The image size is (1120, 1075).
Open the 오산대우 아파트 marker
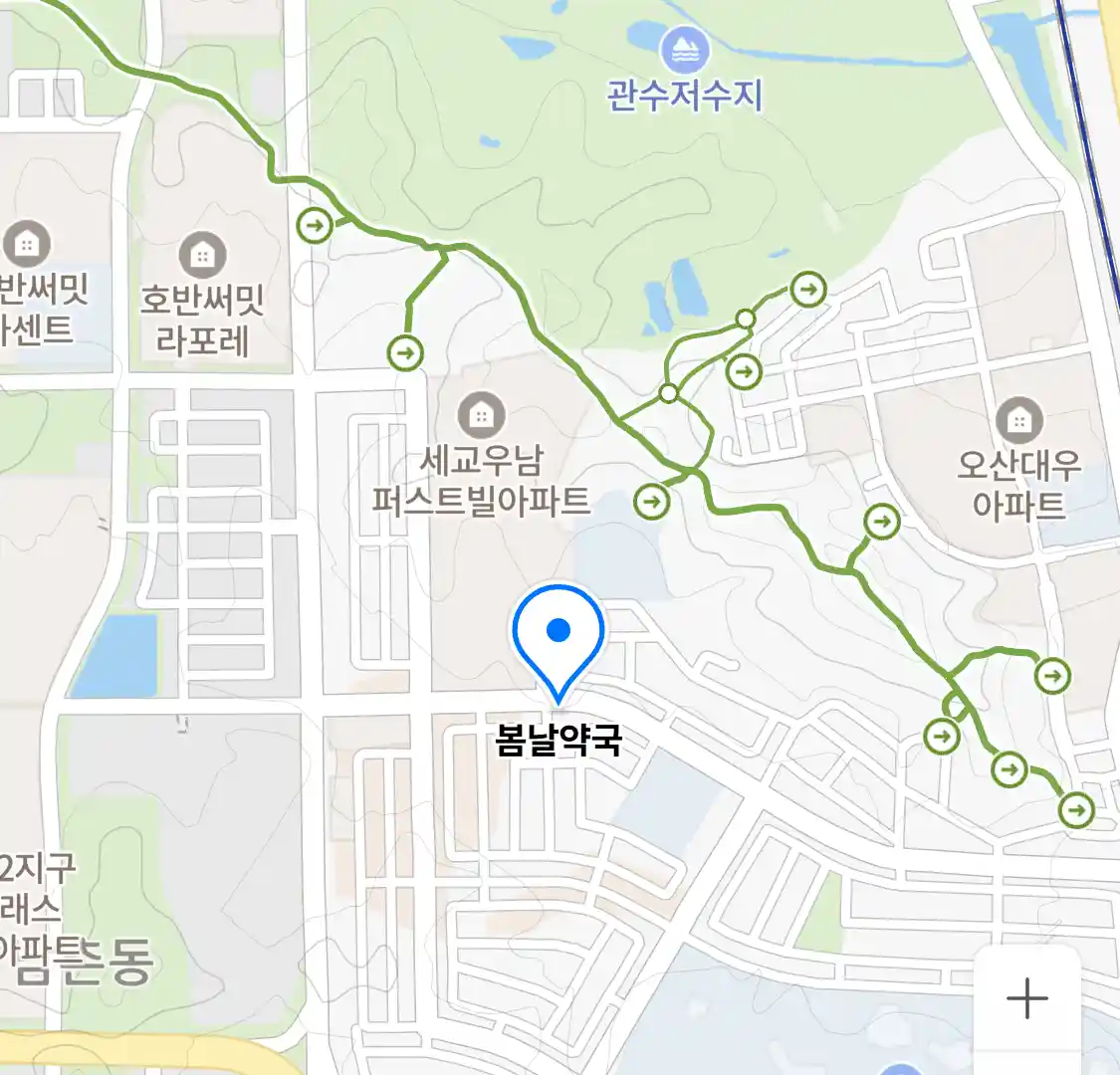point(1018,420)
